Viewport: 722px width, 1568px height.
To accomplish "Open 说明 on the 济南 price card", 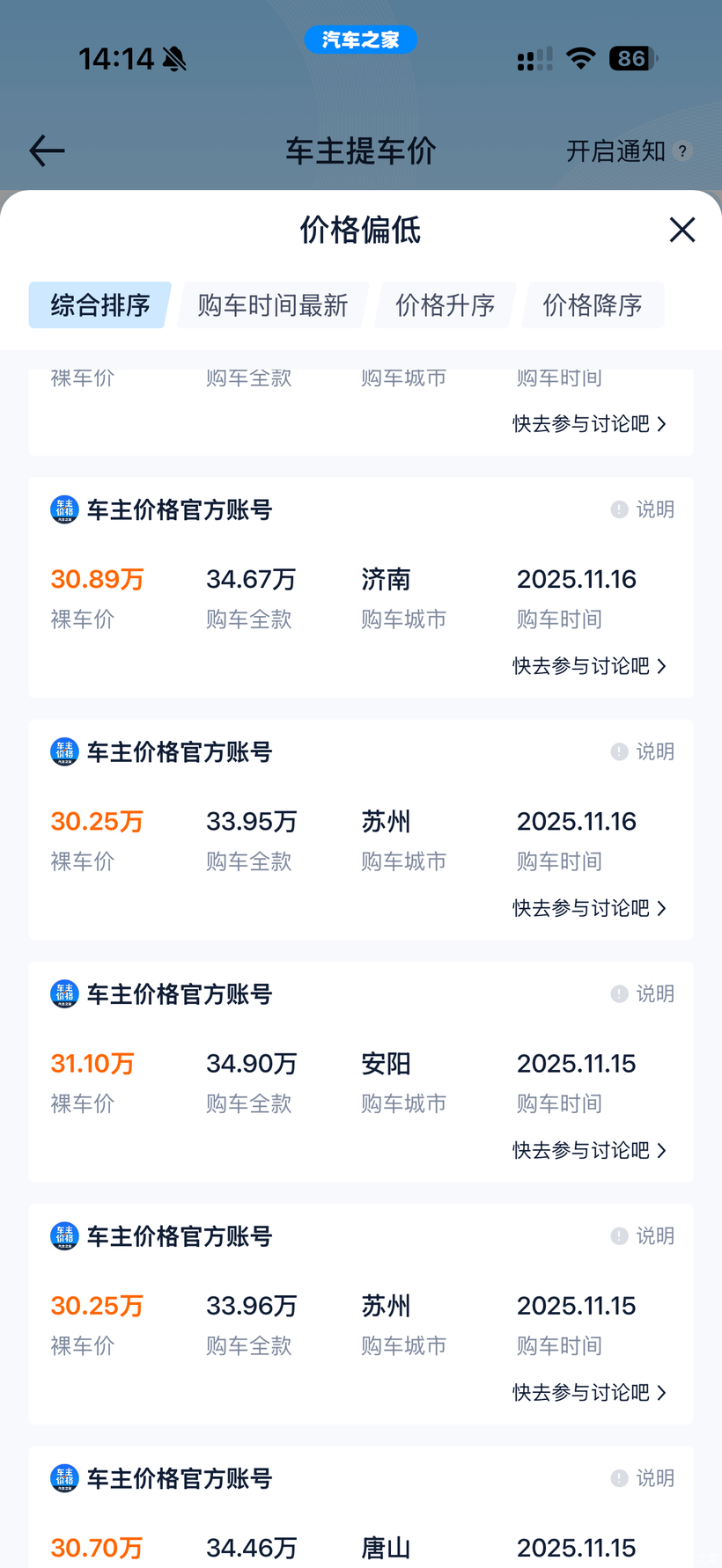I will [x=644, y=509].
